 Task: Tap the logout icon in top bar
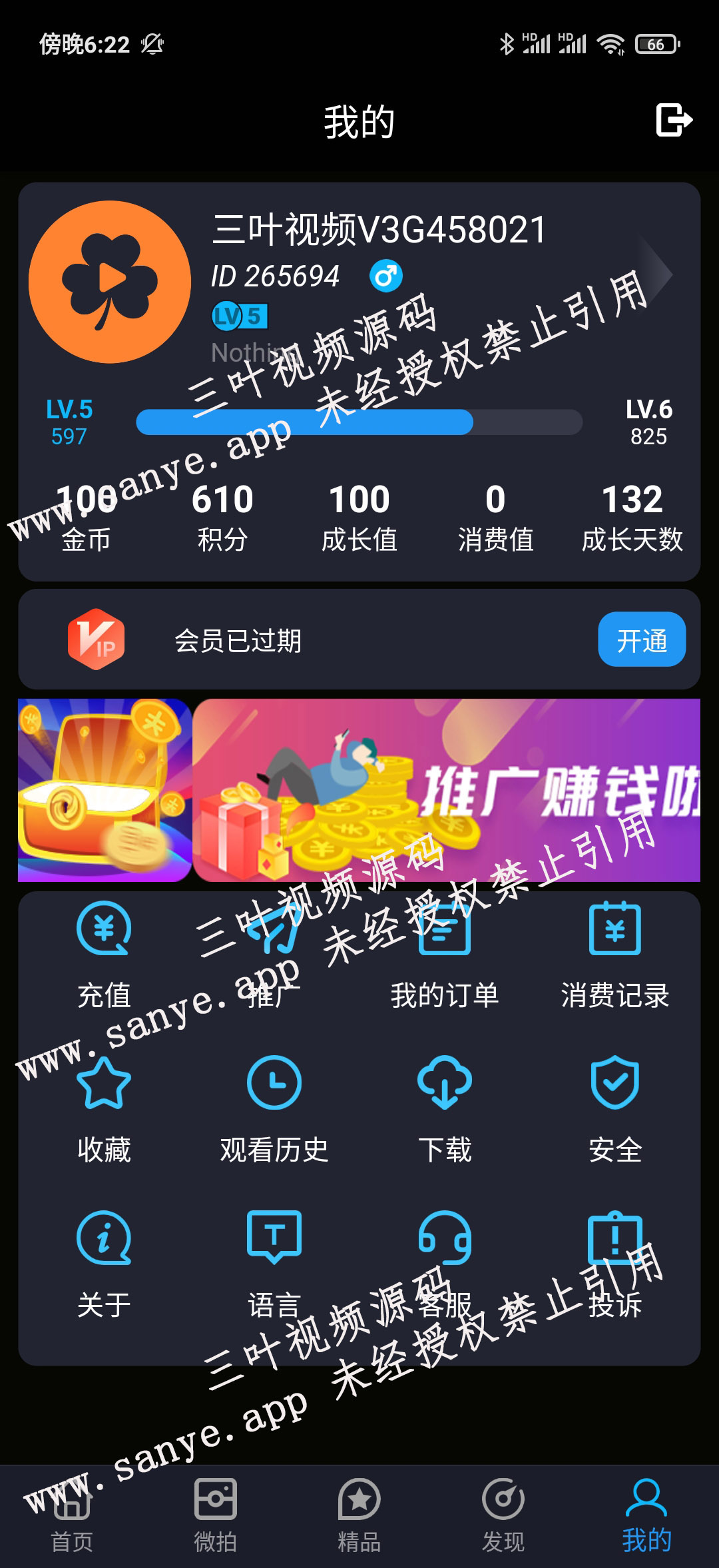[674, 120]
